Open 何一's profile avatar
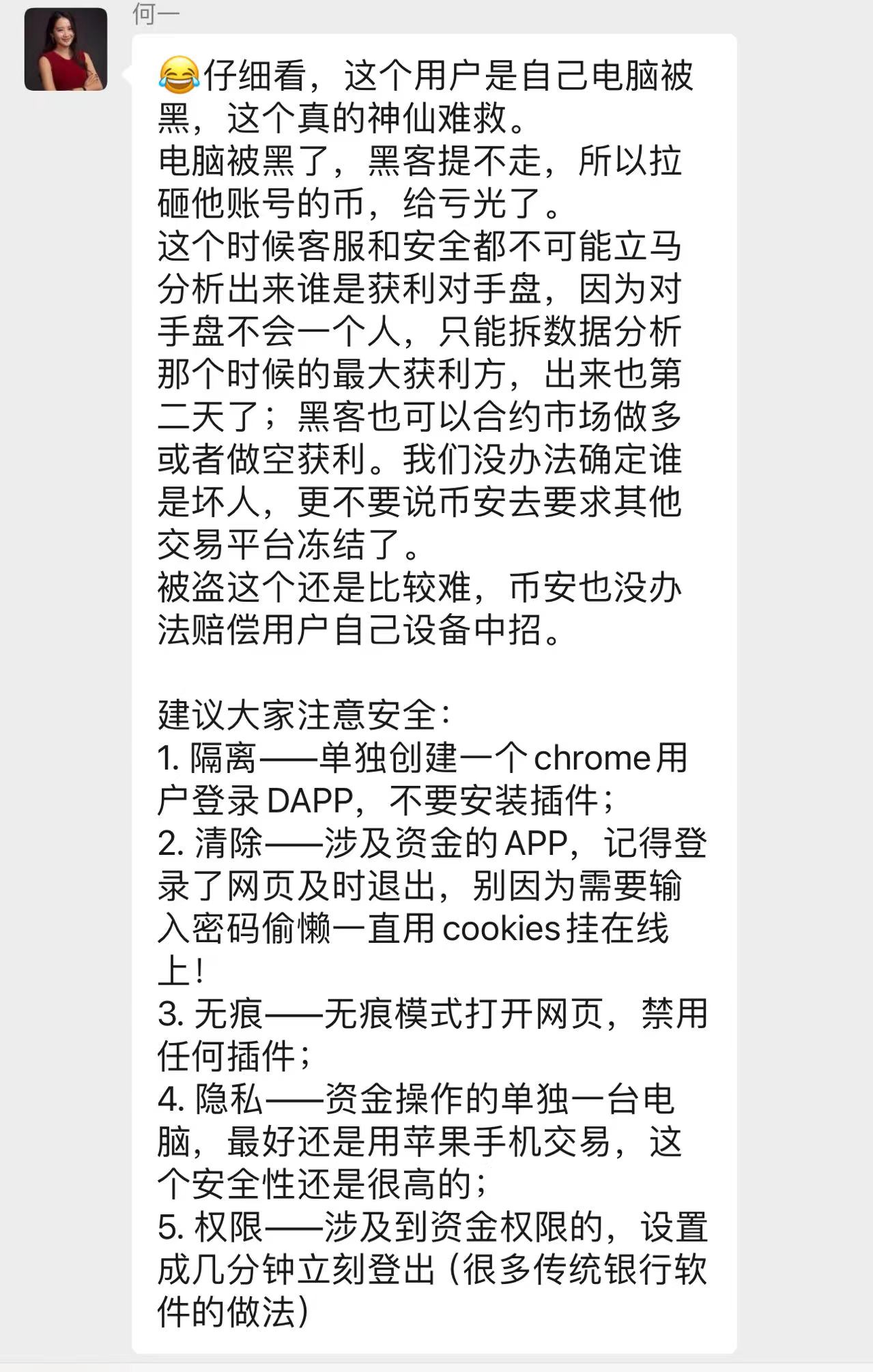Image resolution: width=873 pixels, height=1372 pixels. pos(66,49)
